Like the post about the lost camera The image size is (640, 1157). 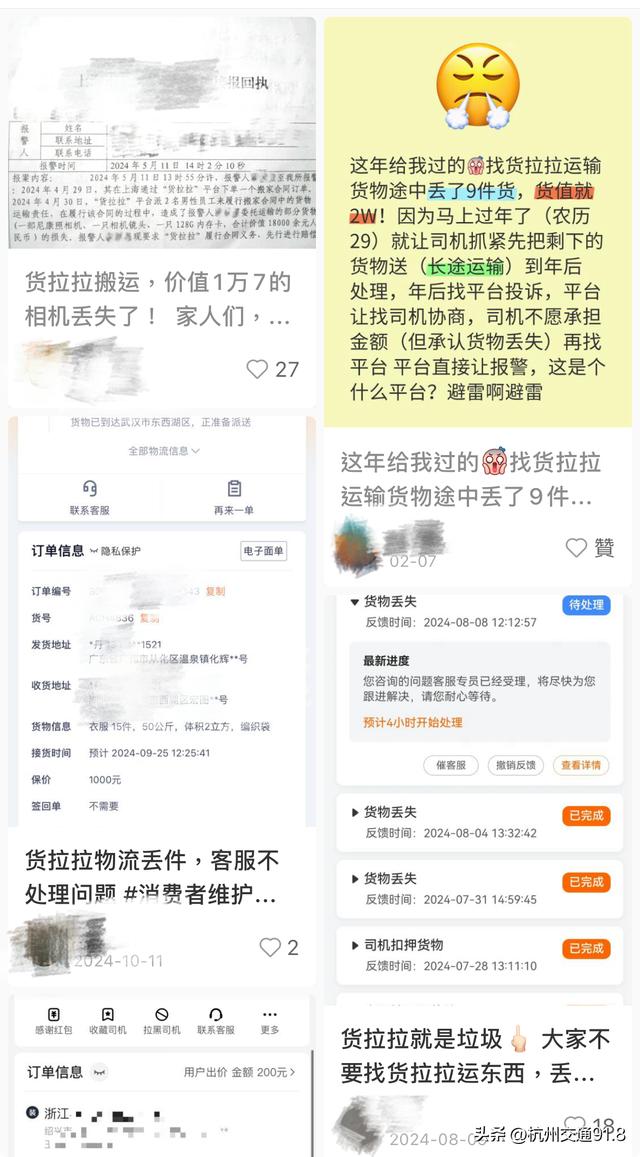click(x=258, y=369)
